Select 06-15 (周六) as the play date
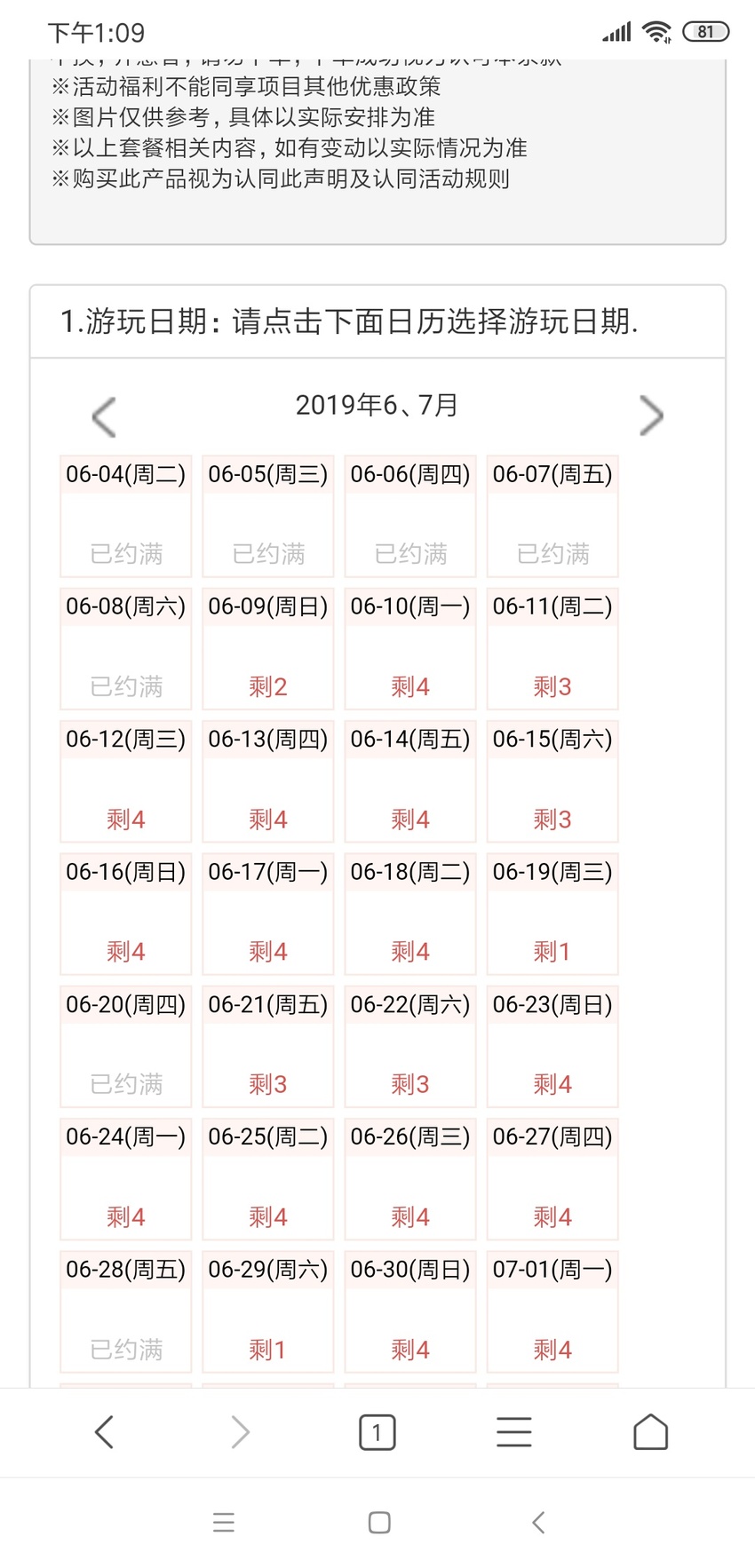This screenshot has width=755, height=1568. point(552,781)
